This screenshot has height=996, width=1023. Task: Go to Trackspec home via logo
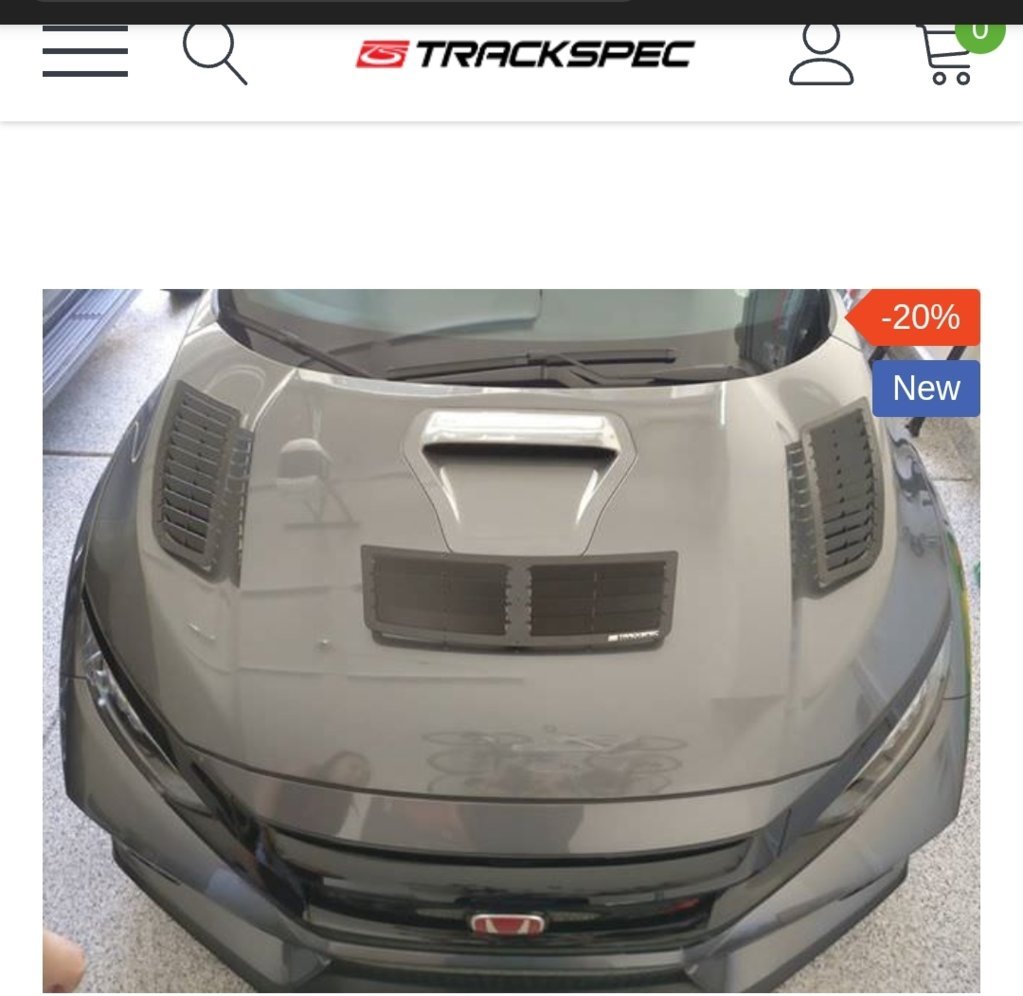click(x=525, y=54)
